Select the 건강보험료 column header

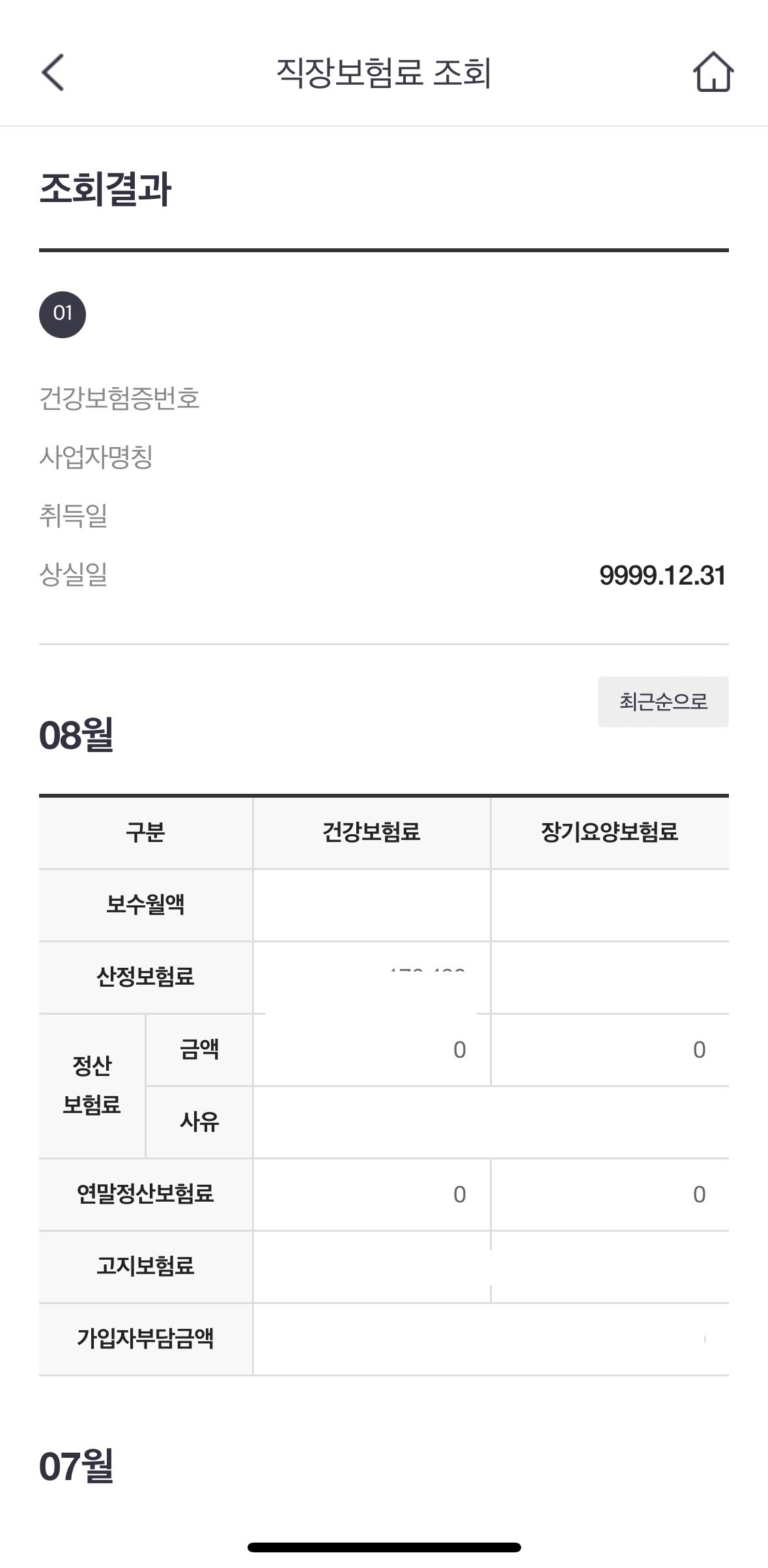(371, 832)
